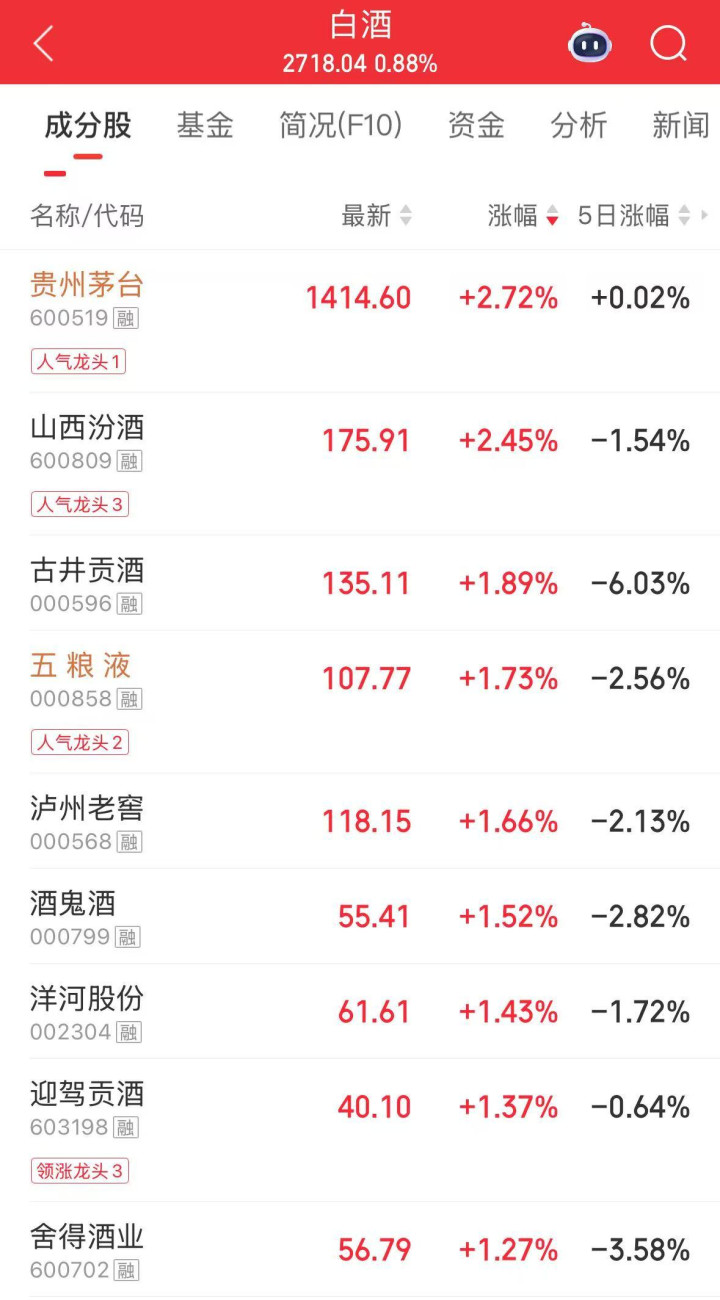Sort the list by 最新 price
The height and width of the screenshot is (1300, 720).
tap(376, 216)
